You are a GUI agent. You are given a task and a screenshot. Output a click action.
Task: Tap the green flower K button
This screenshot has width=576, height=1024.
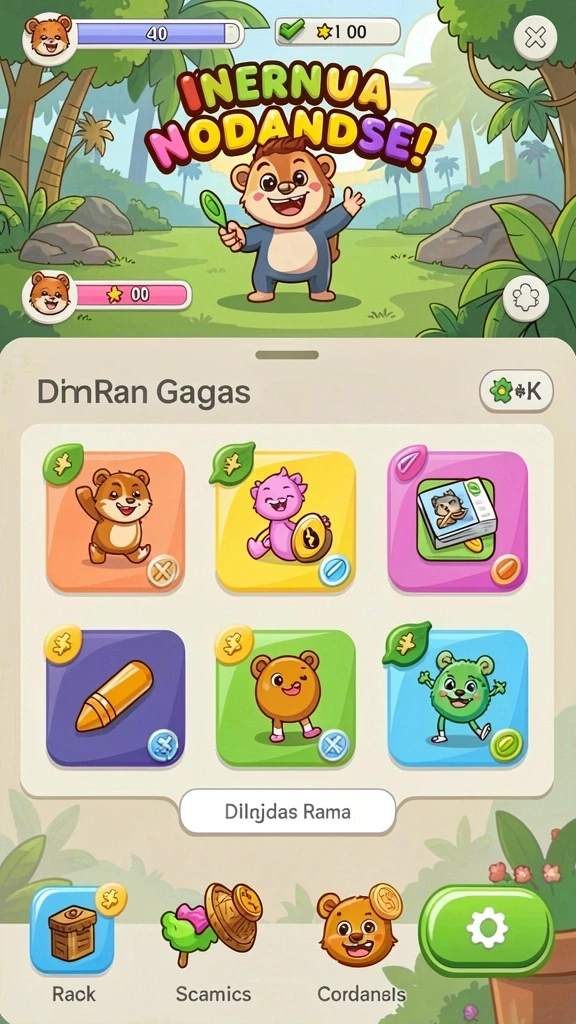pos(517,391)
